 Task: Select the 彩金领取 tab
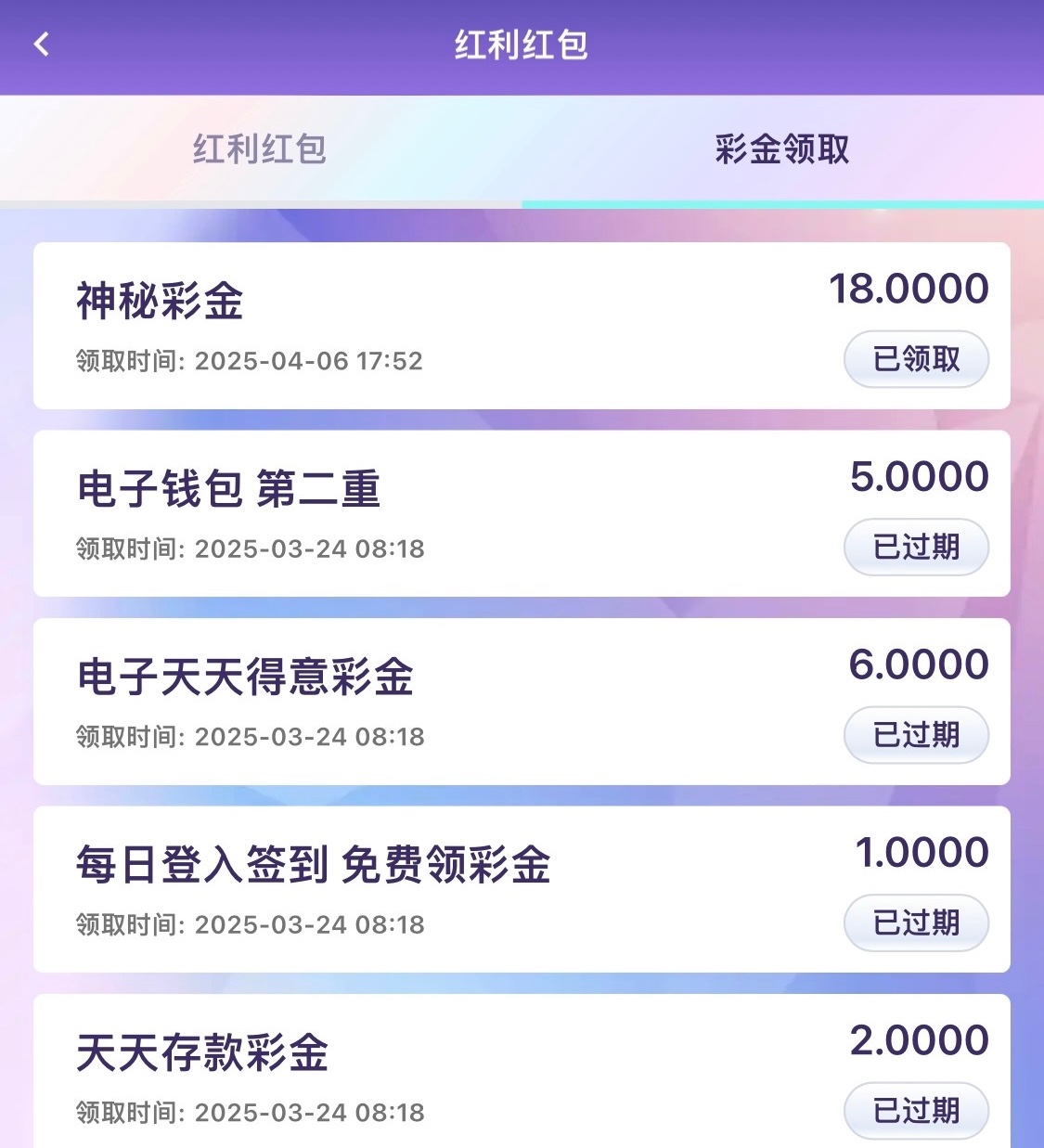782,148
